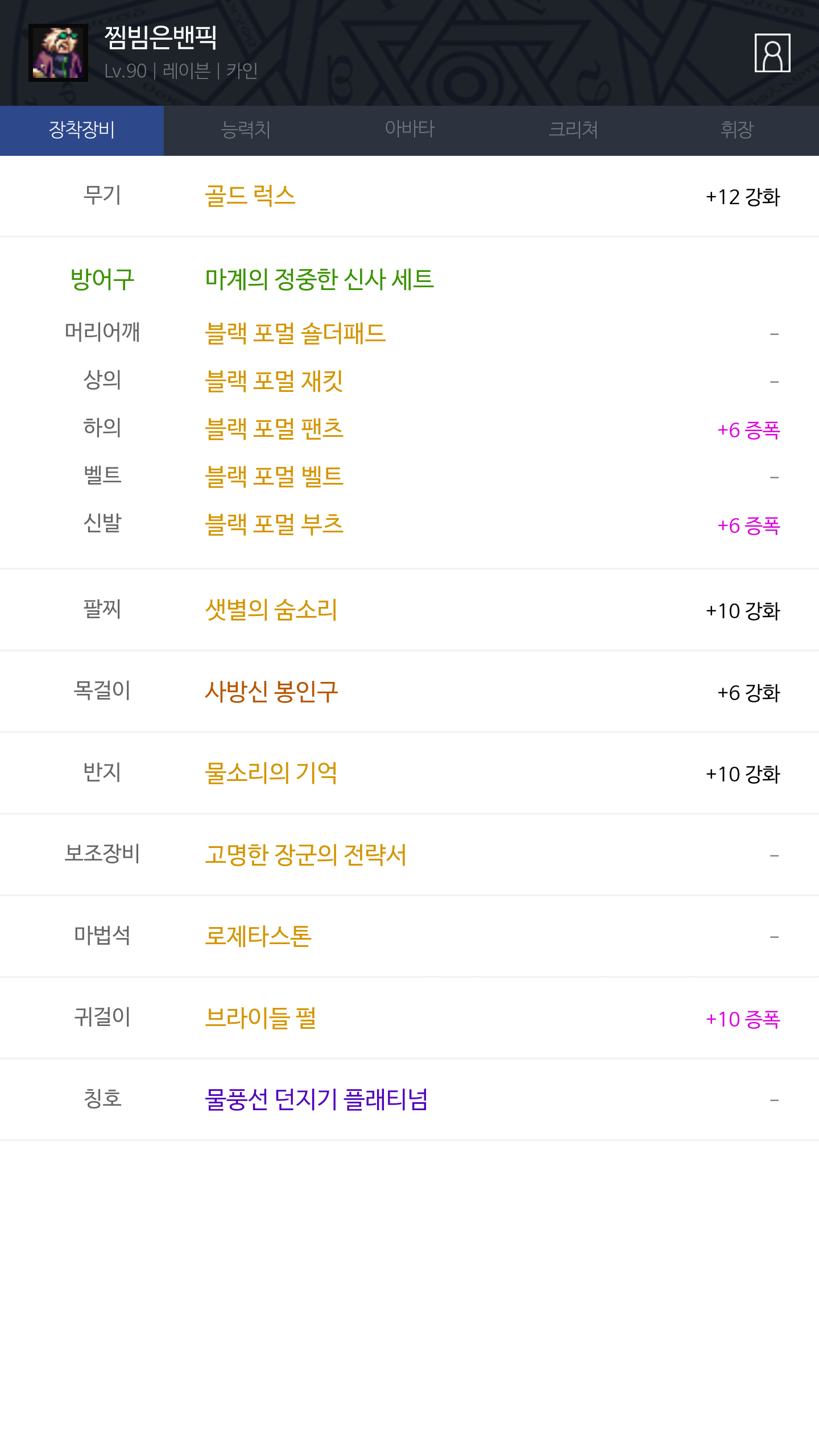Open the necklace 사방신 봉인구
Viewport: 819px width, 1456px height.
pos(271,692)
